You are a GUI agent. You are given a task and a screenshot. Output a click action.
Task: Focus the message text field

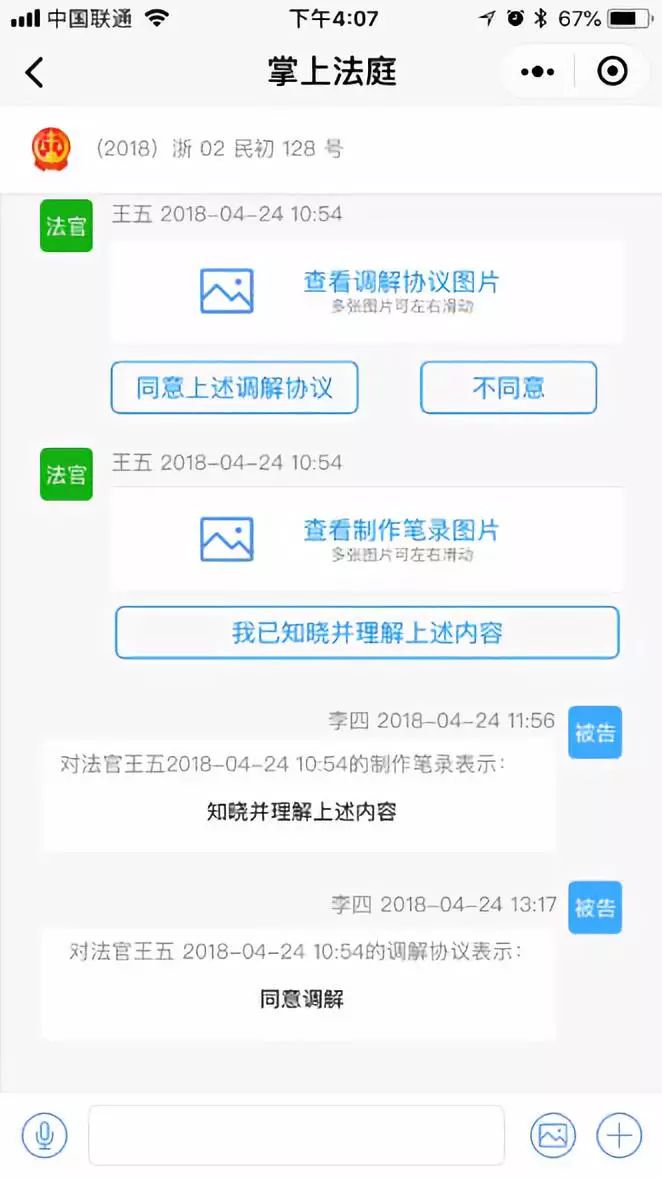point(296,1135)
